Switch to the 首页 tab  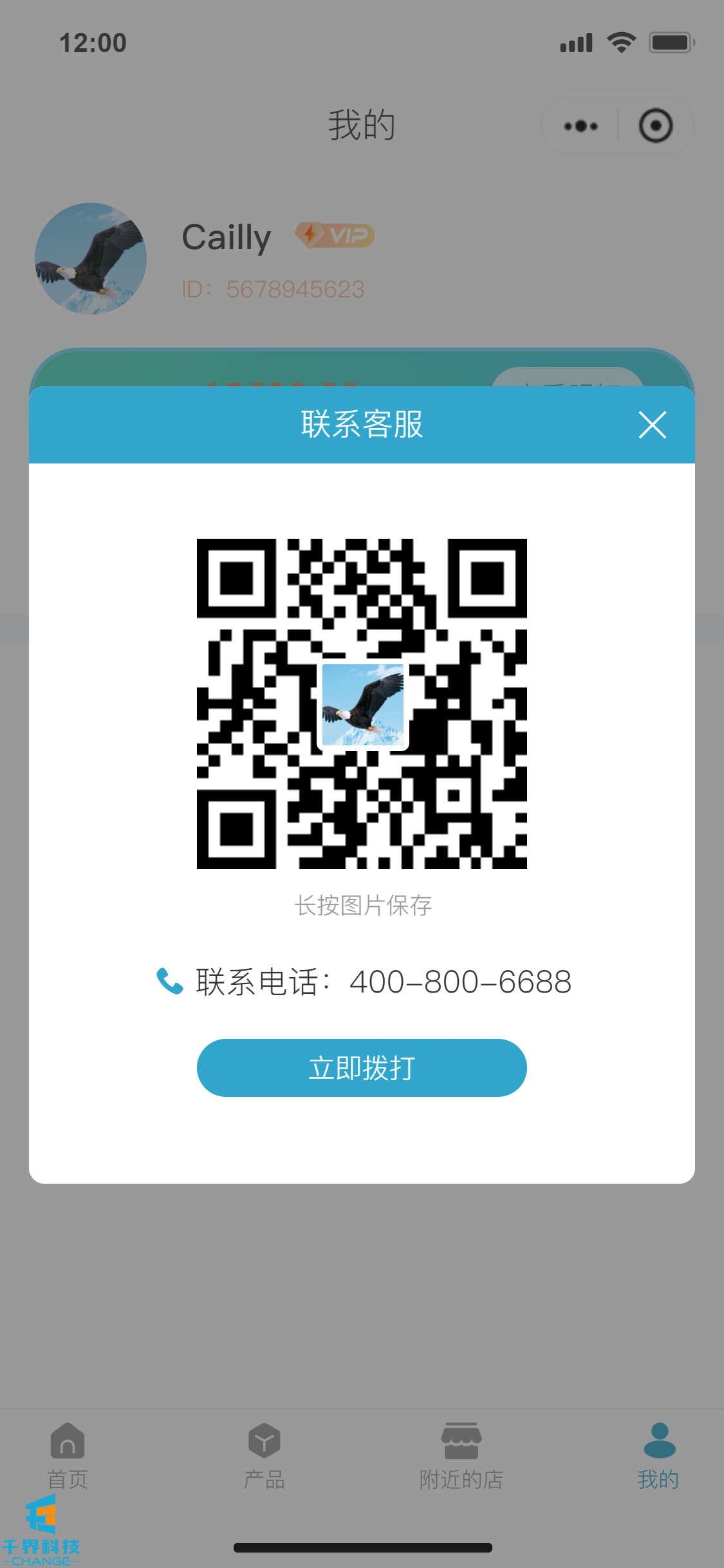68,1456
